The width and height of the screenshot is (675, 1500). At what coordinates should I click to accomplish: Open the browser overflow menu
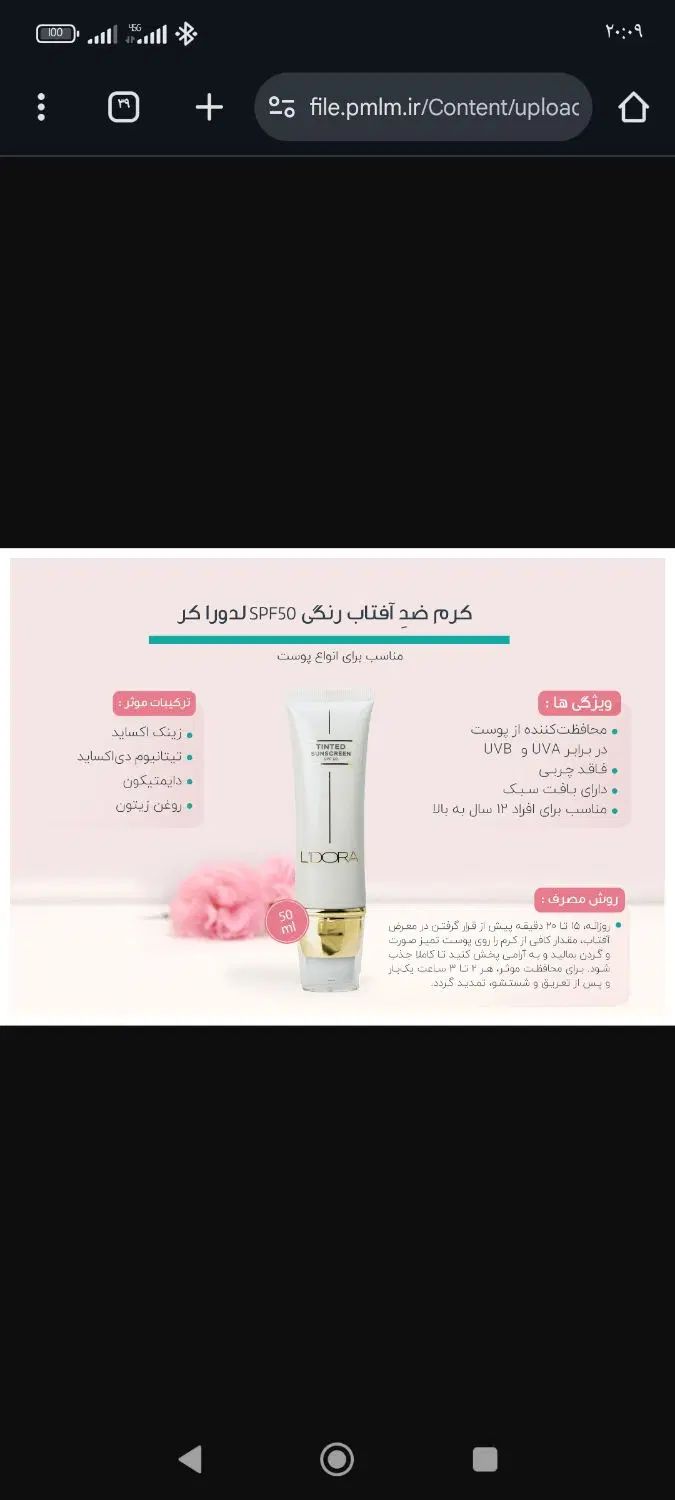pos(41,107)
